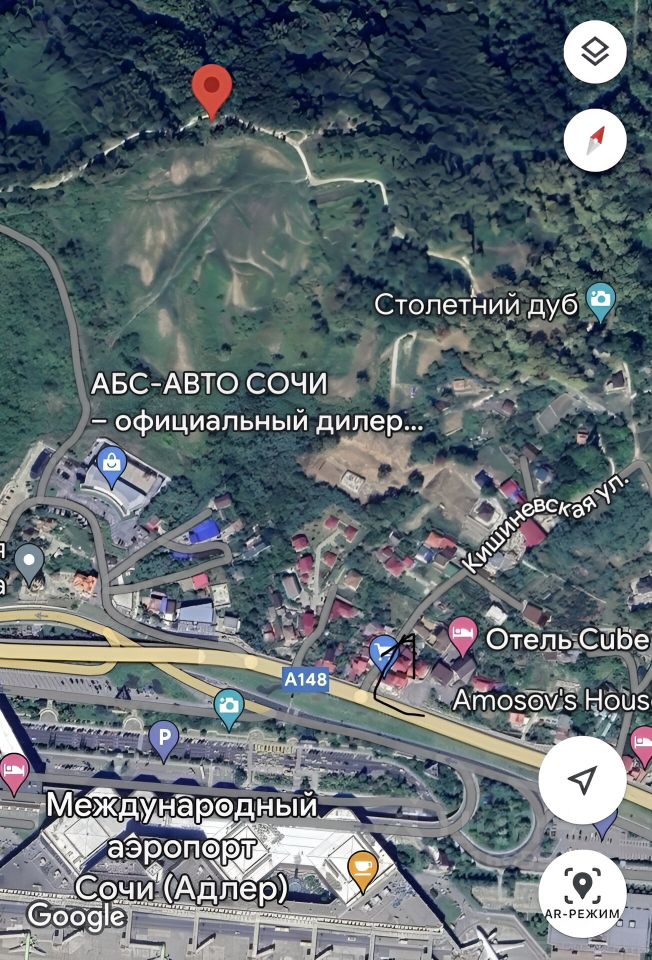Open the map layers selector
This screenshot has width=652, height=960.
pos(595,51)
